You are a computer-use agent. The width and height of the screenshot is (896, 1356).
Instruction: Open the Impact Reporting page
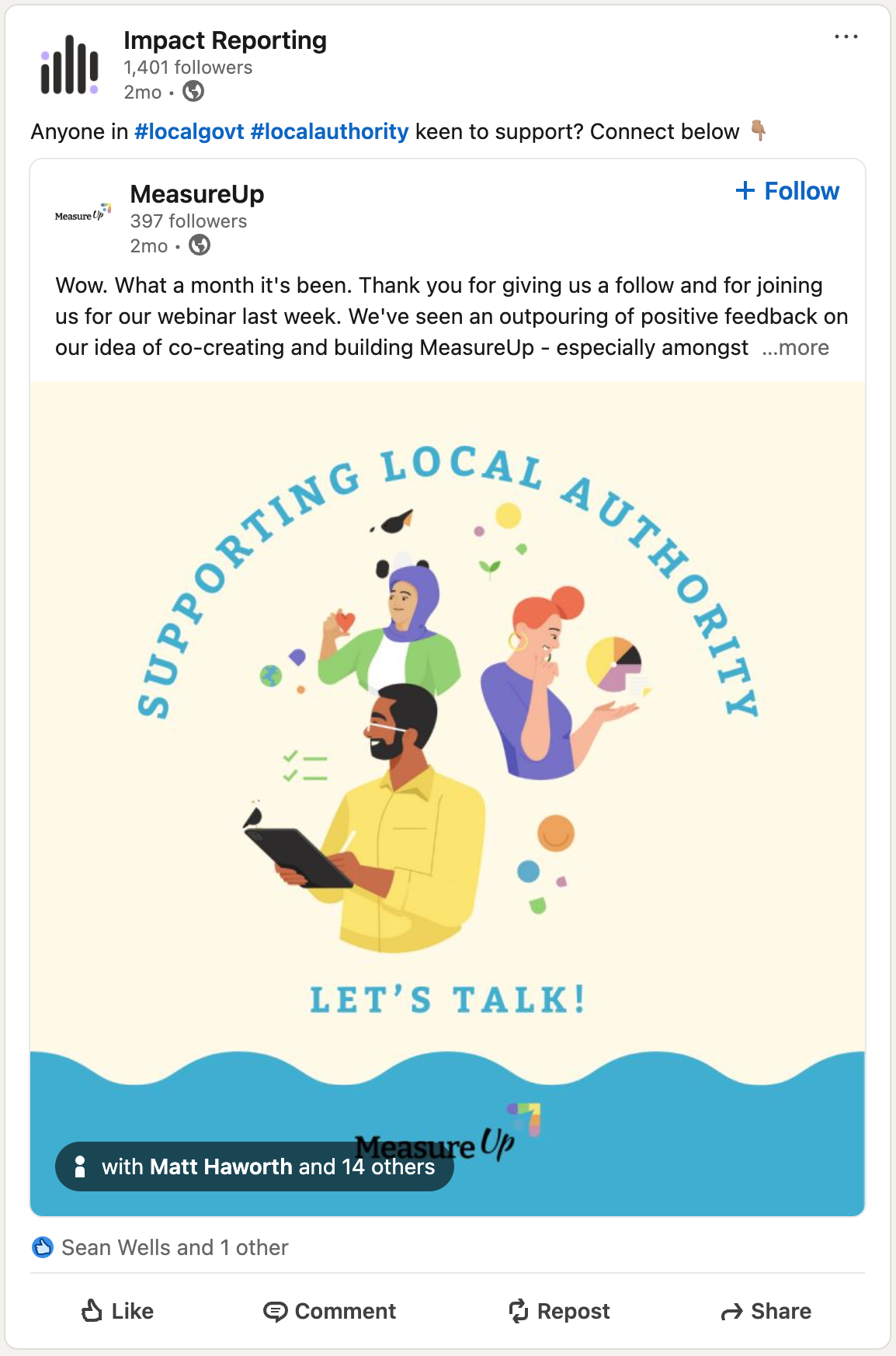pyautogui.click(x=224, y=40)
